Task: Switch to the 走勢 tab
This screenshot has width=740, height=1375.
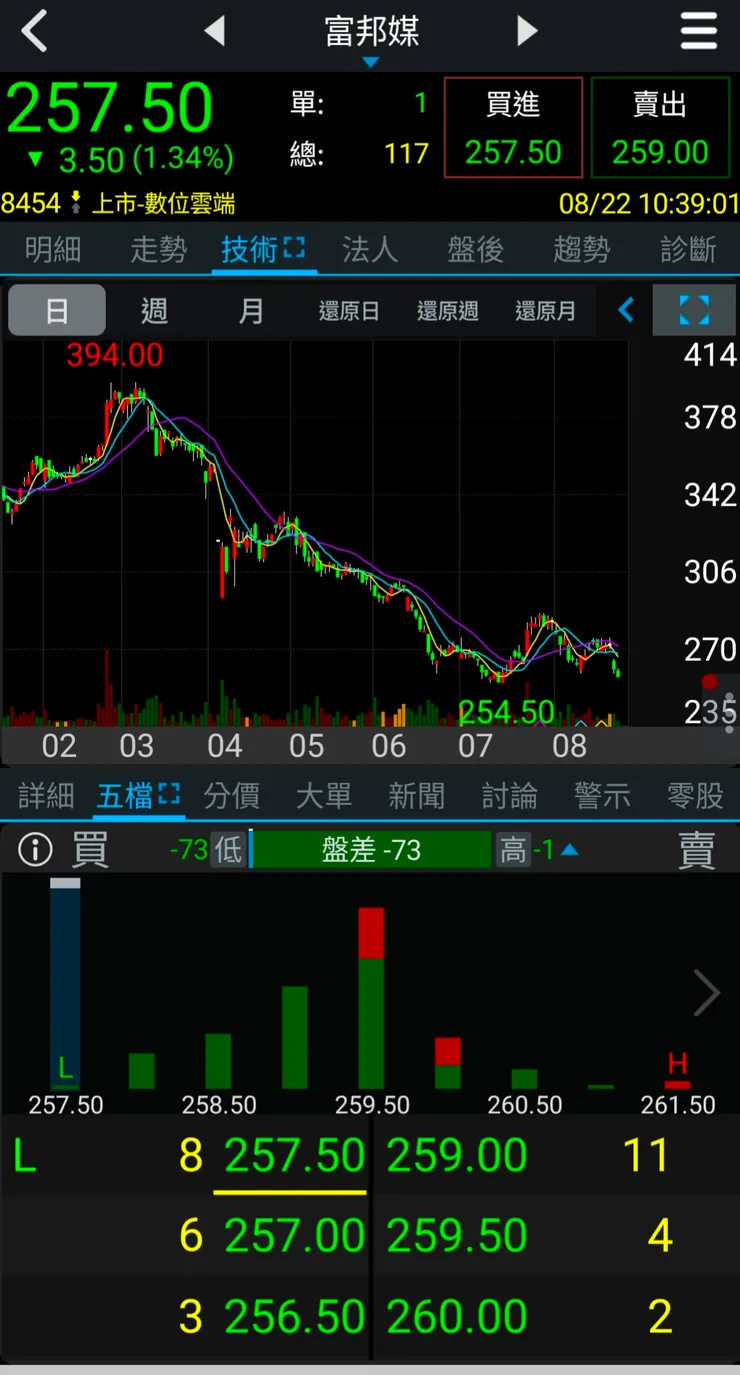Action: 159,250
